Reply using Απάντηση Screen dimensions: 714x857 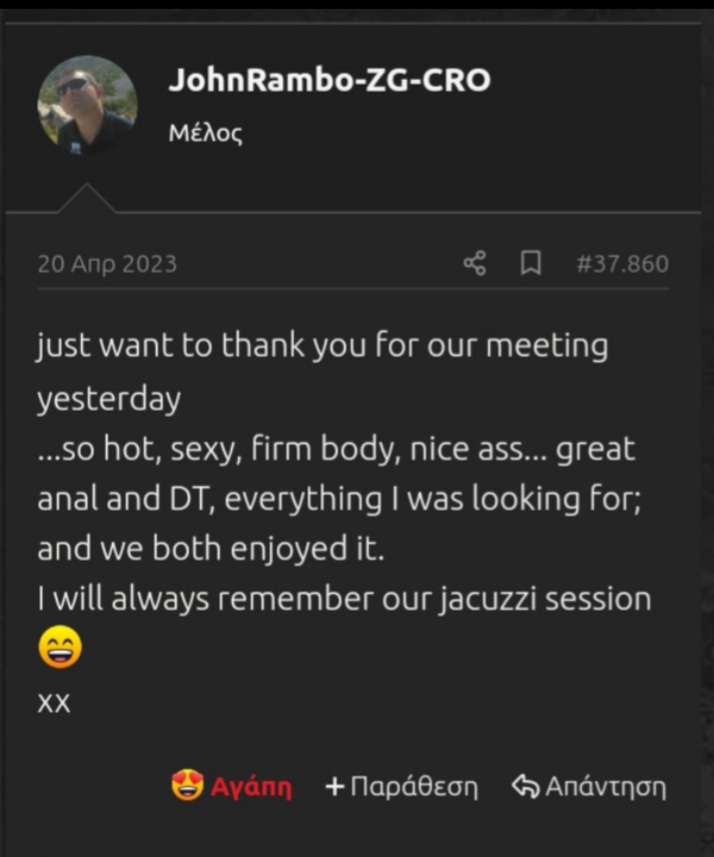(x=588, y=787)
